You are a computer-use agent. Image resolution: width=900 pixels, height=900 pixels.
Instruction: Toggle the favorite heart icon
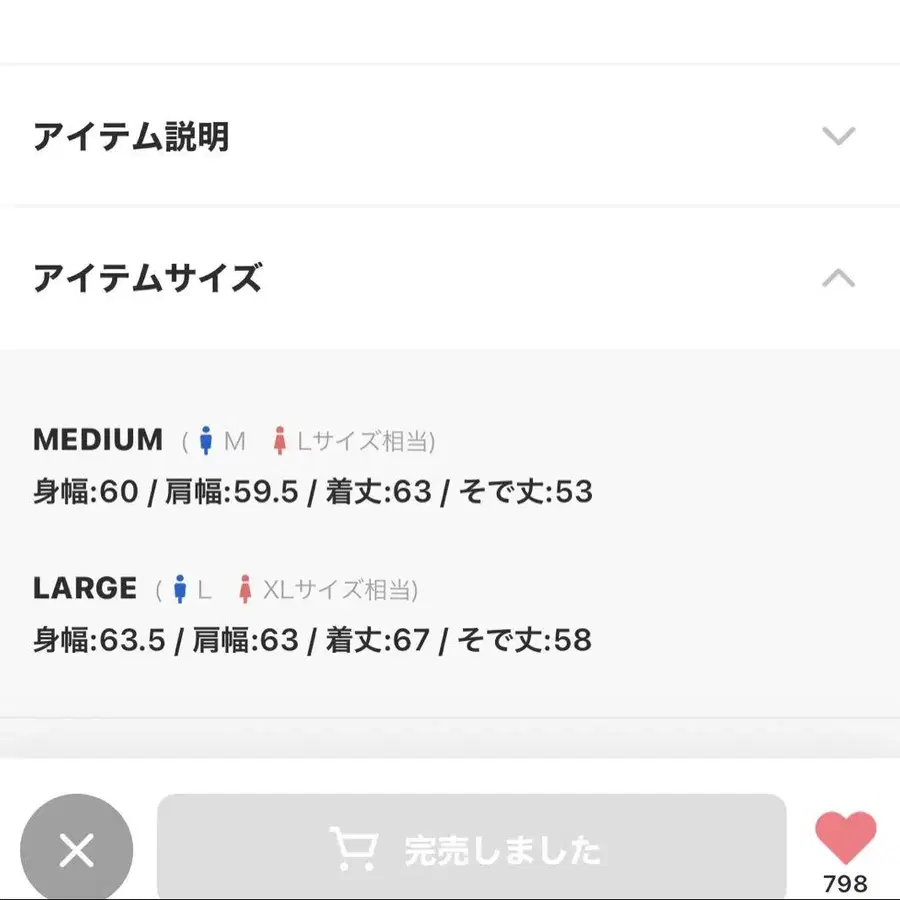pyautogui.click(x=845, y=837)
